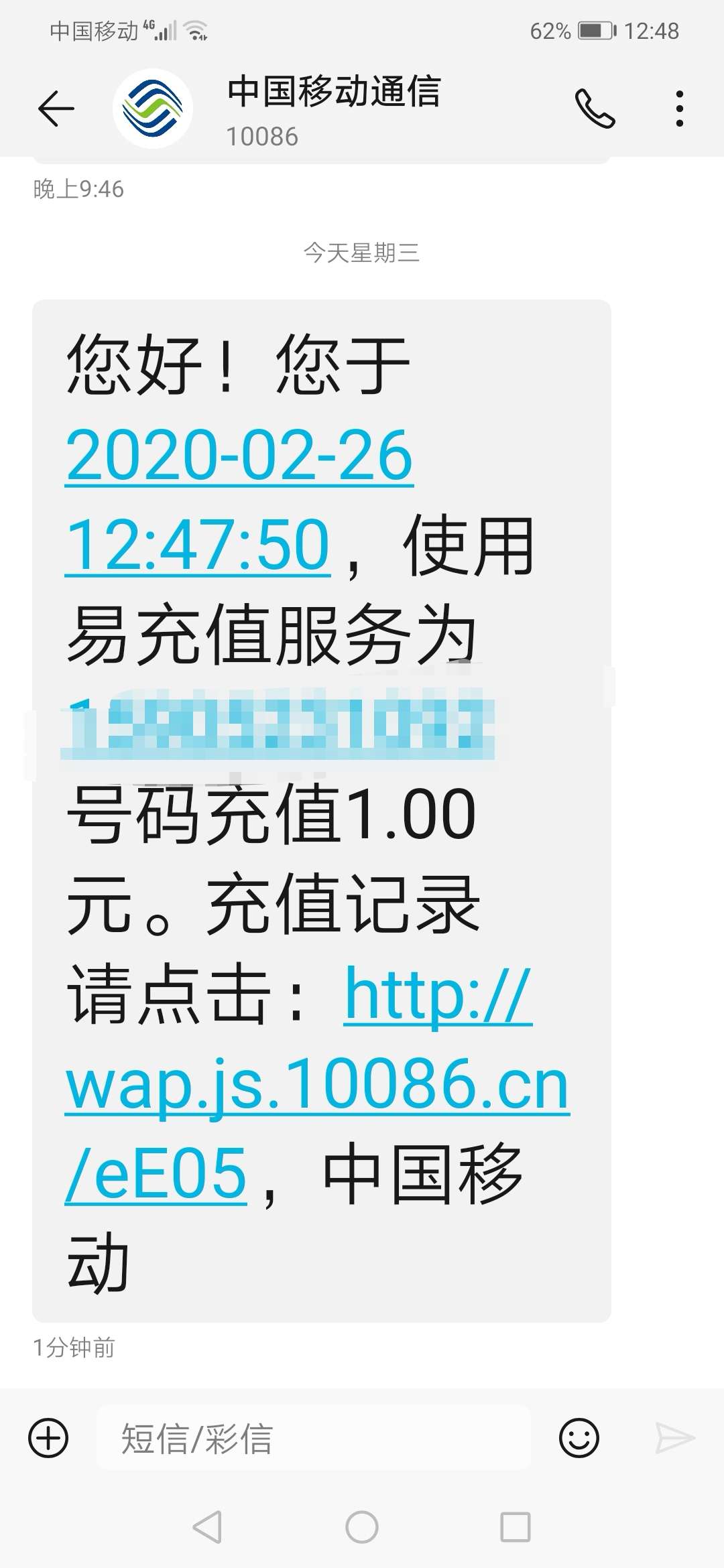Image resolution: width=724 pixels, height=1568 pixels.
Task: Open the recent apps square button
Action: 516,1527
